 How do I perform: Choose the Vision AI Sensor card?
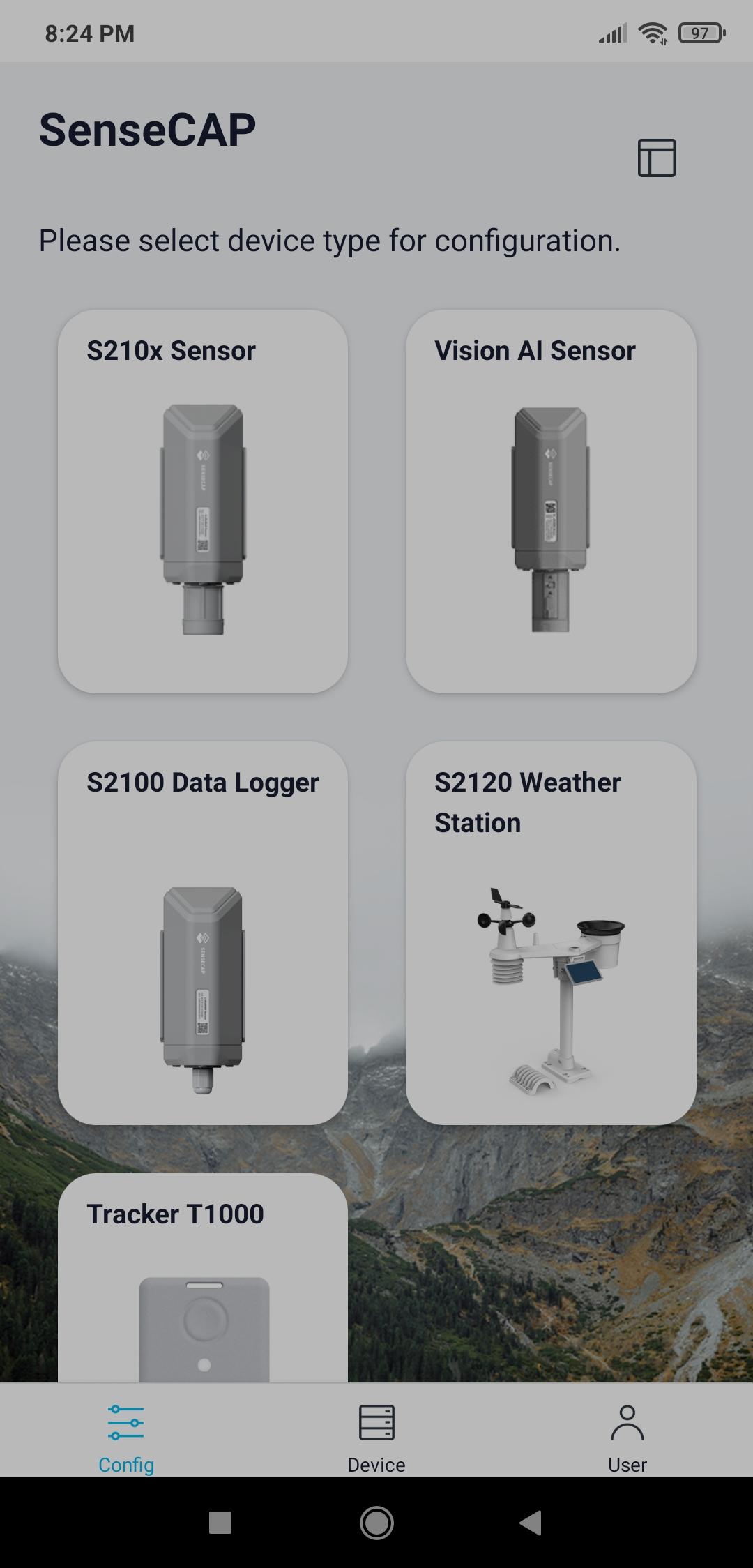coord(551,502)
